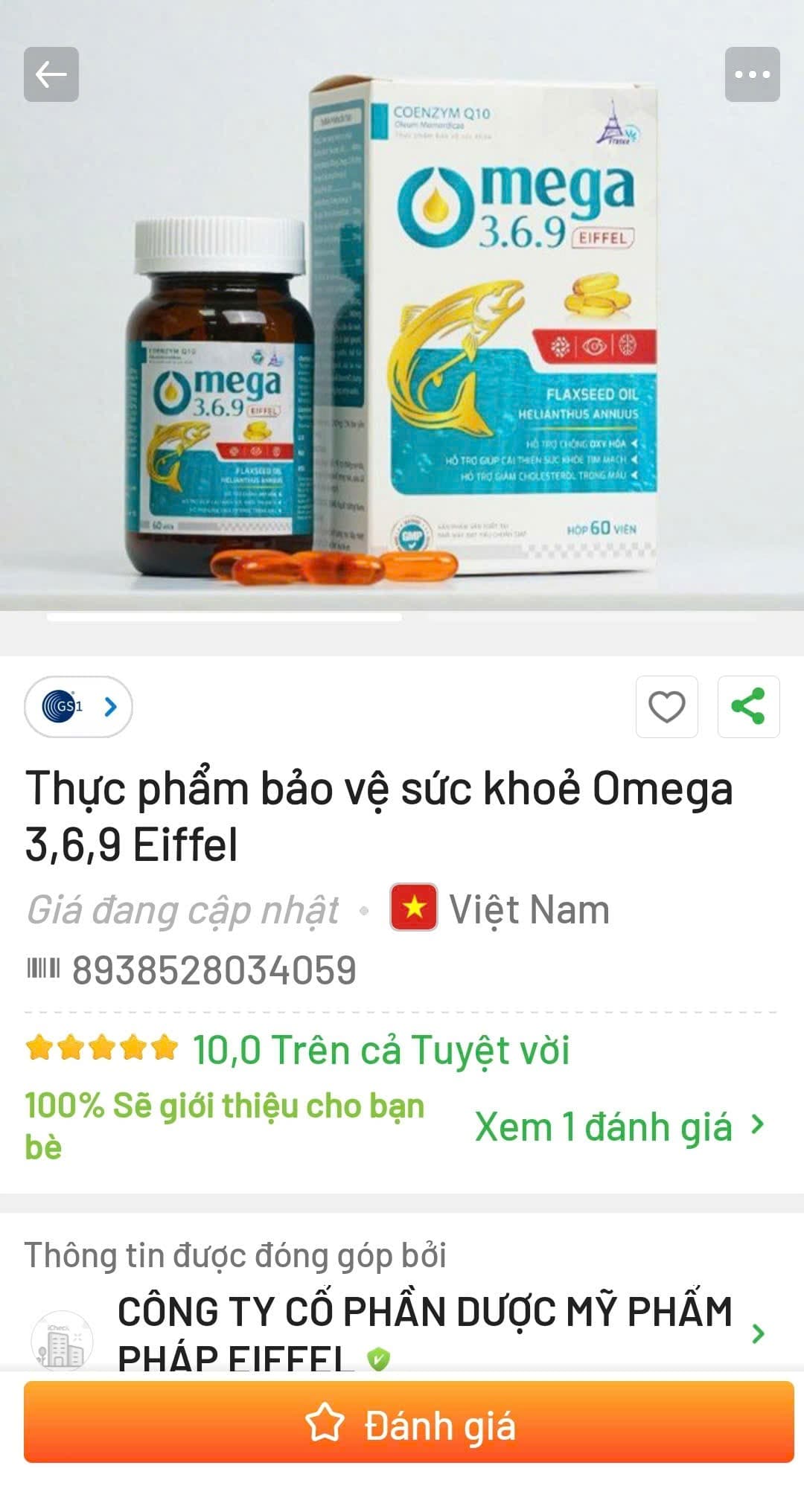Open the three-dot options menu
This screenshot has width=804, height=1512.
(x=751, y=74)
